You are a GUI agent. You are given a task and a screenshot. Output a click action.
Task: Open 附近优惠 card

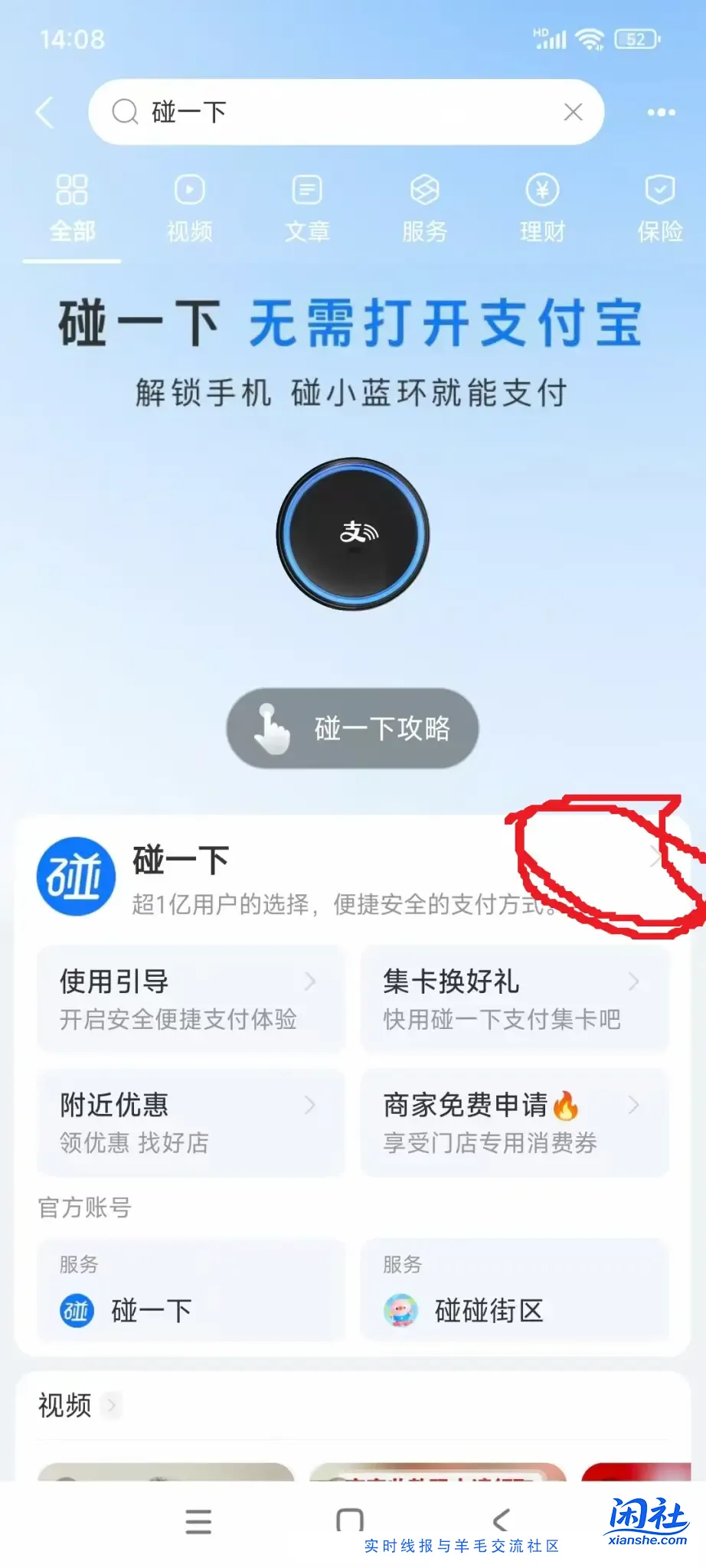pos(191,1122)
